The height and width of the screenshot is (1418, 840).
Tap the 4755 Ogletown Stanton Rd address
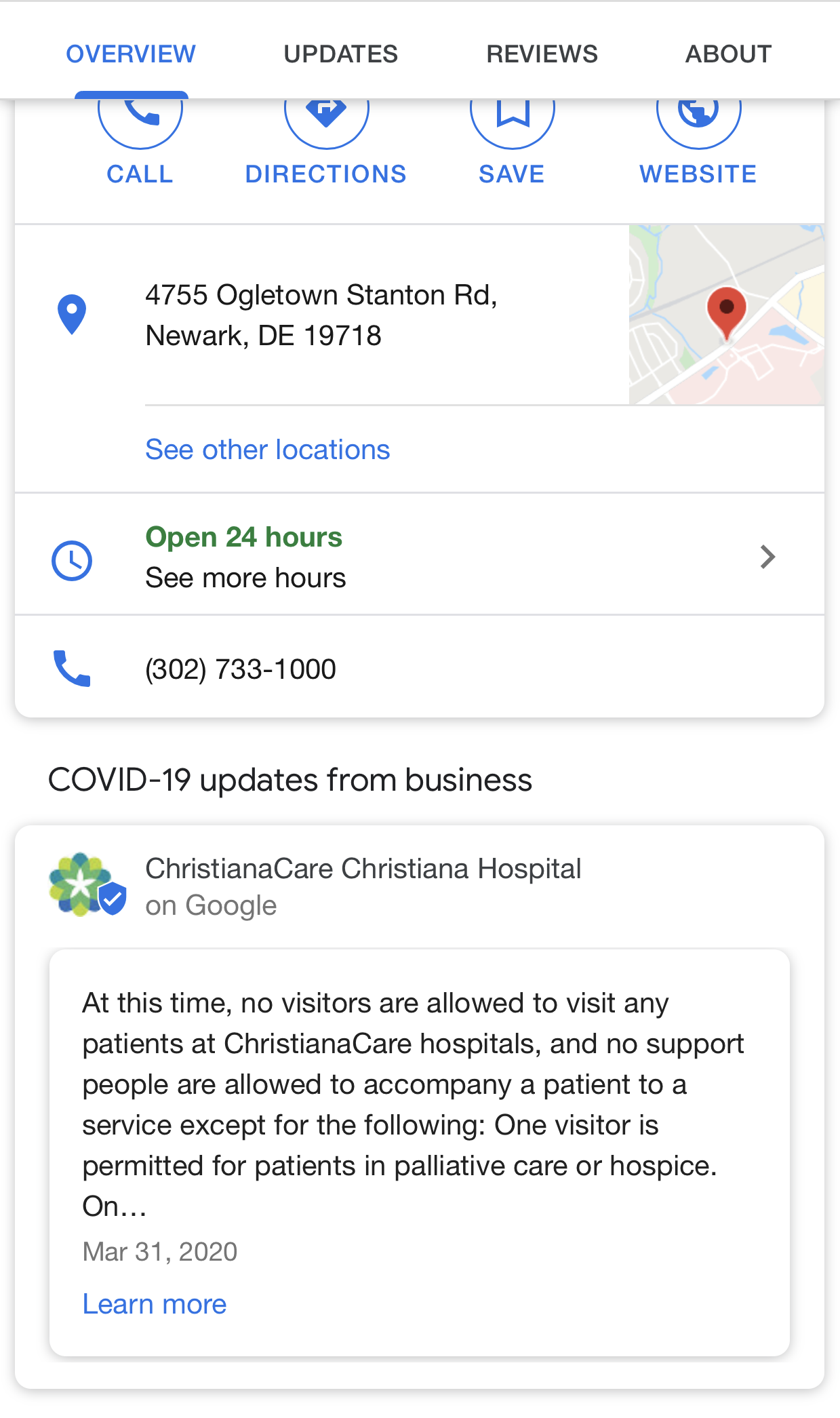tap(321, 315)
